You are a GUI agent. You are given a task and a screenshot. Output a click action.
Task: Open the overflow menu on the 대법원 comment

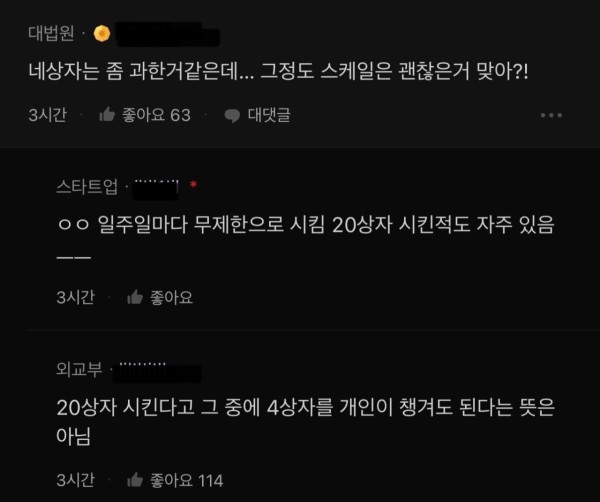pos(551,115)
